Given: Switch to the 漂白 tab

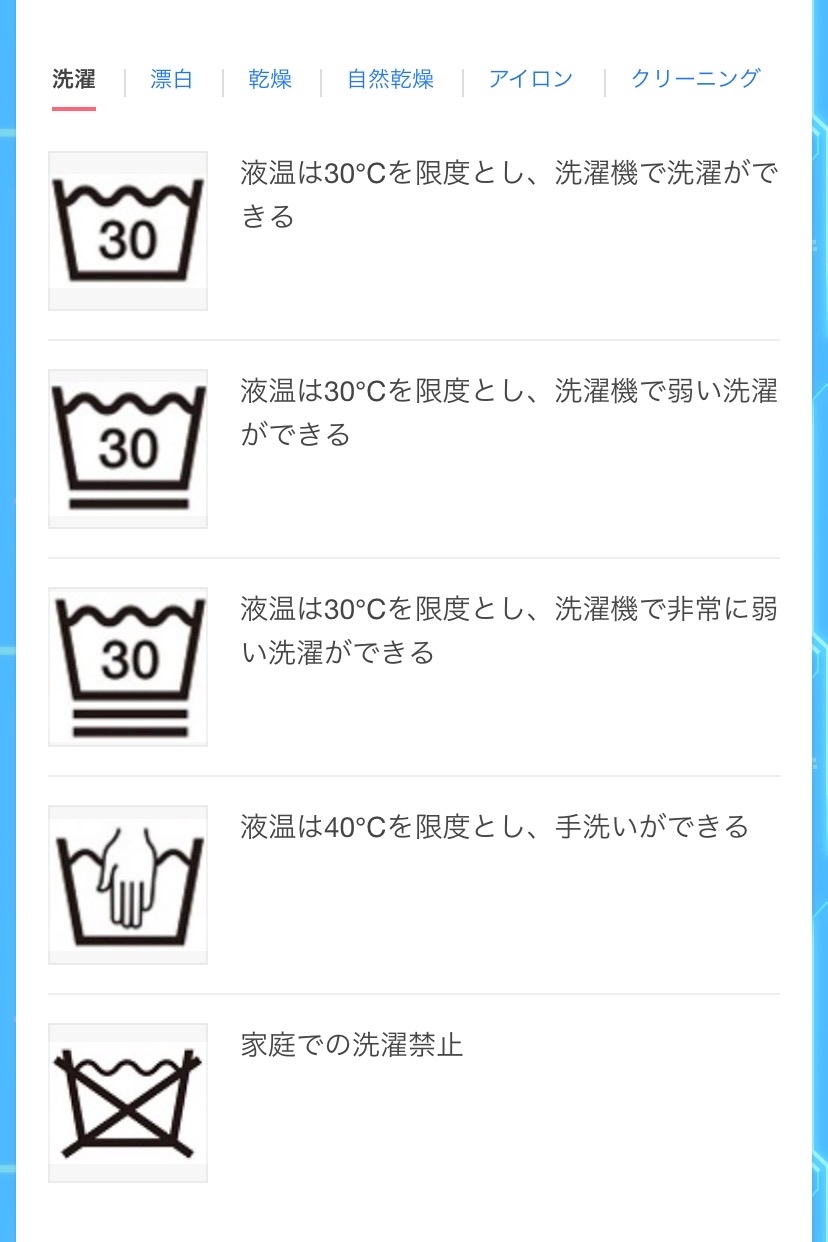Looking at the screenshot, I should click(171, 79).
